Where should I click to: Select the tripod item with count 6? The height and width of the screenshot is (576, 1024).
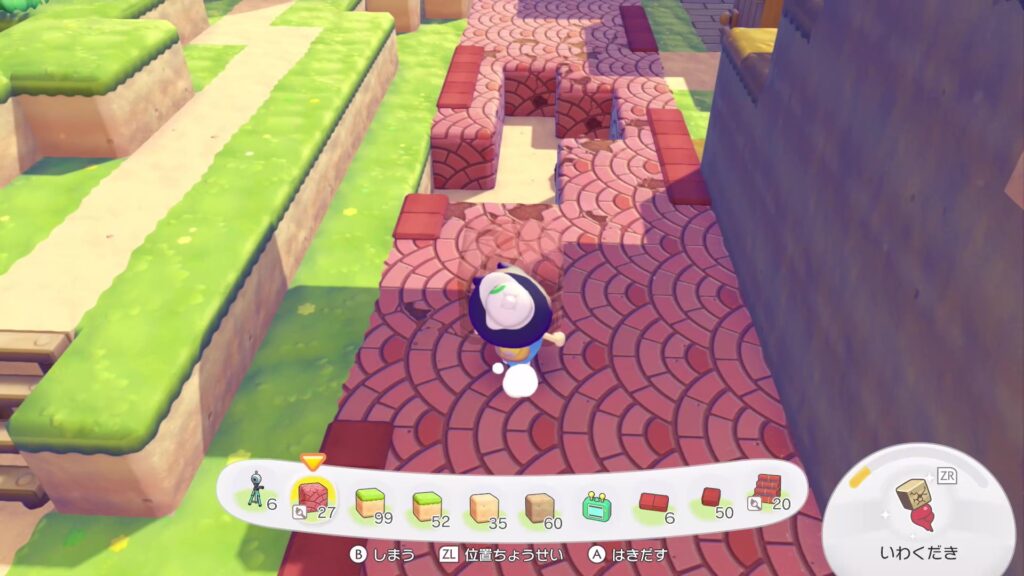pos(255,494)
